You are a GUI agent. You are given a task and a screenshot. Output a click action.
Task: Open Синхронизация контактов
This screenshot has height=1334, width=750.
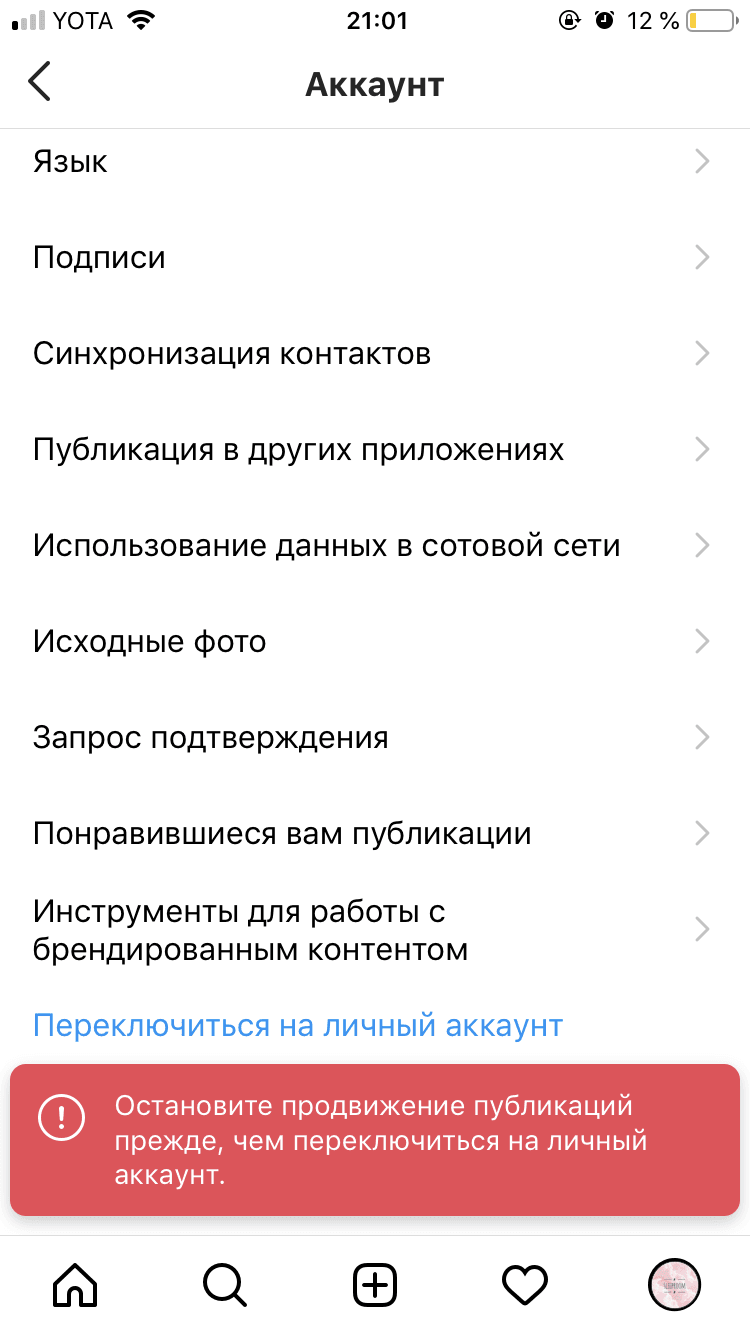375,353
